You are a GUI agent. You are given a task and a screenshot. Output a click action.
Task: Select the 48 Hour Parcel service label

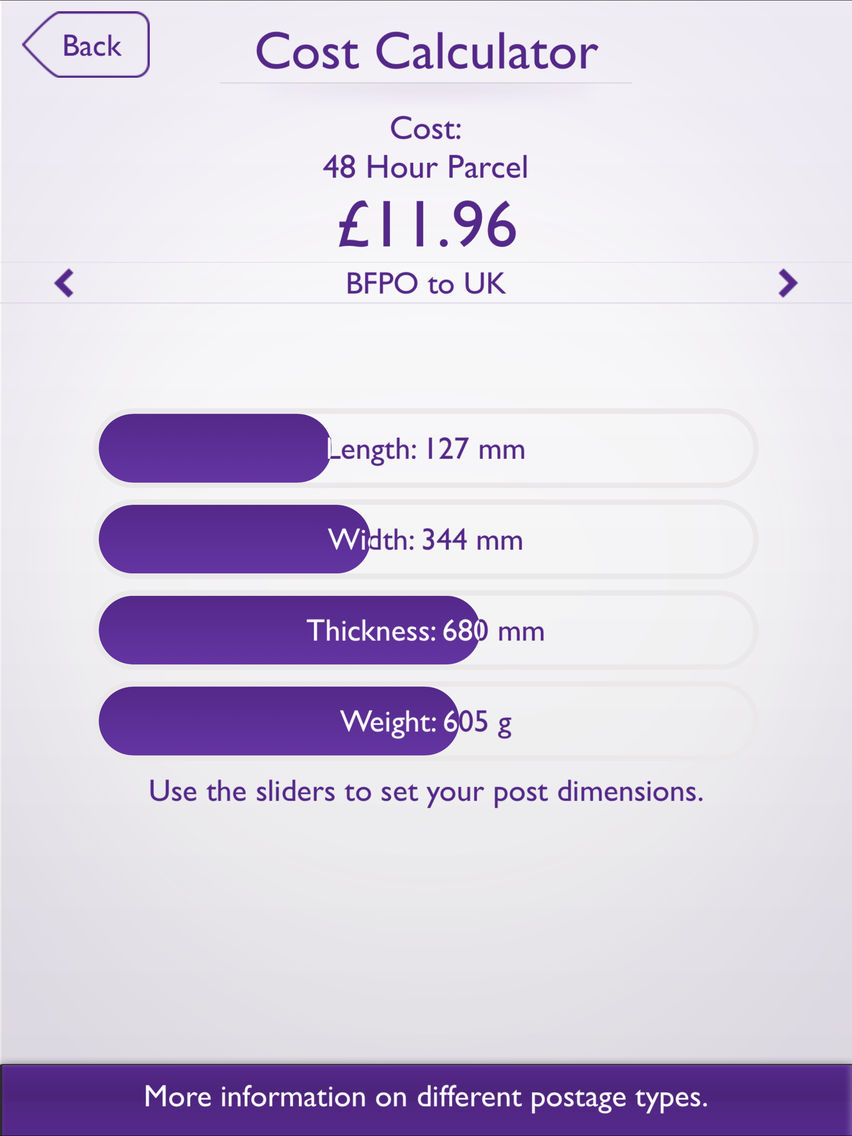click(427, 167)
